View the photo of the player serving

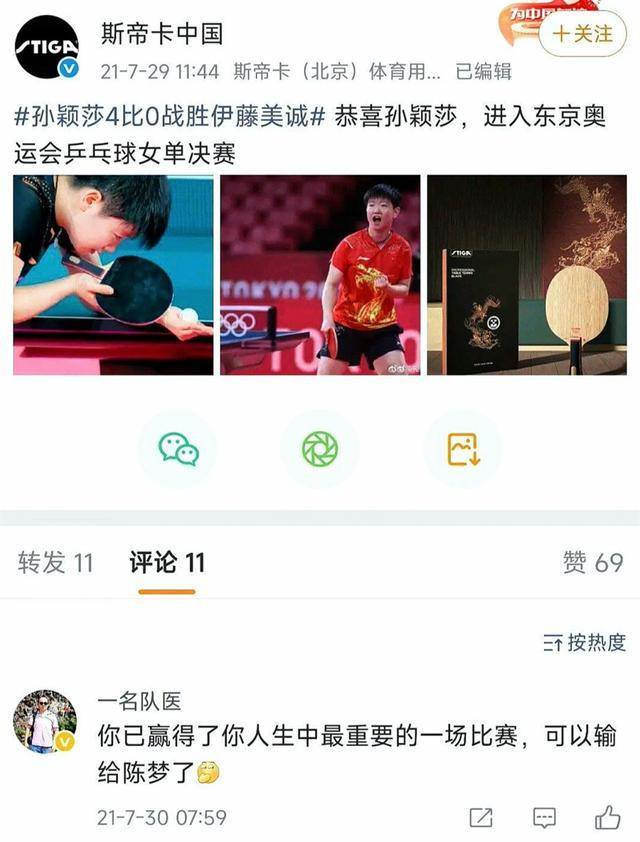[x=113, y=275]
